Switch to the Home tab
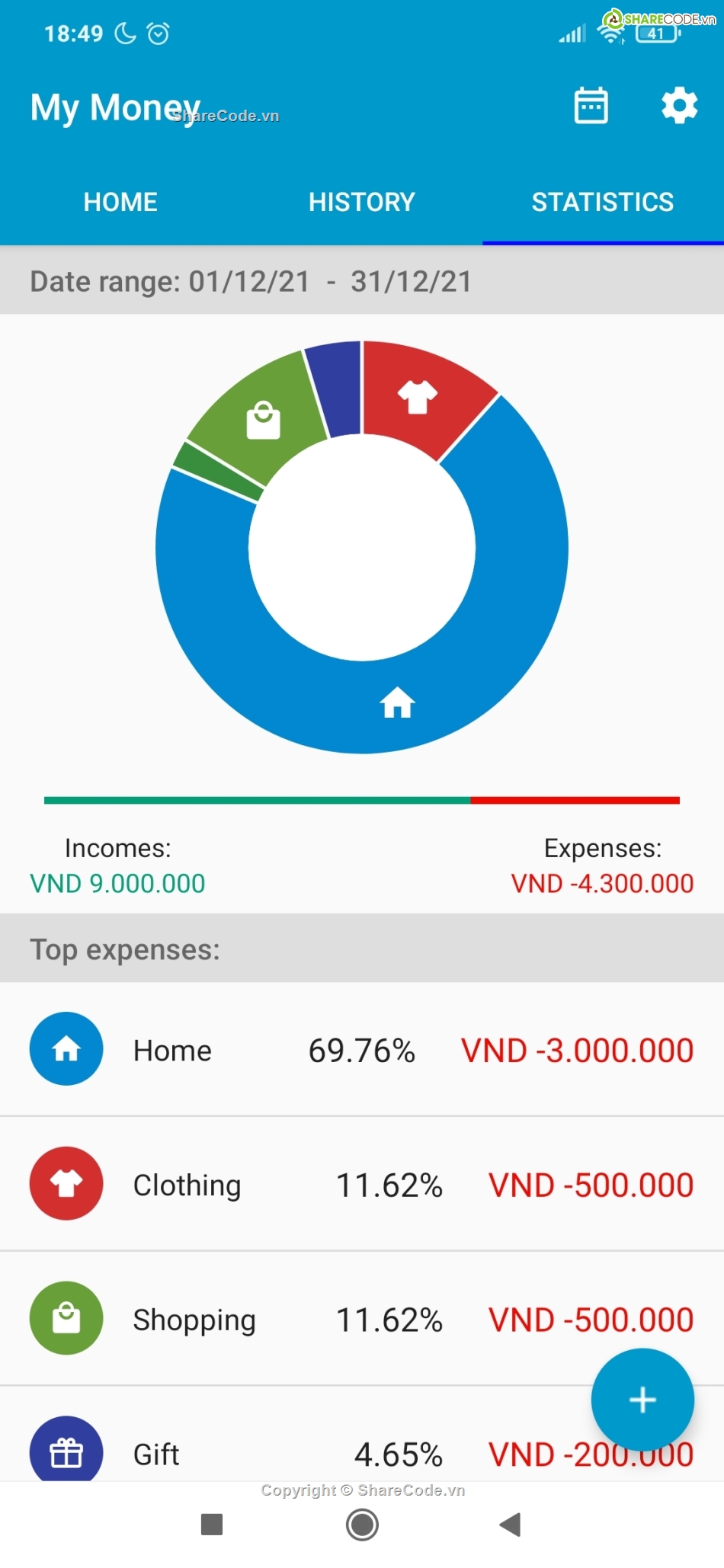 point(120,202)
